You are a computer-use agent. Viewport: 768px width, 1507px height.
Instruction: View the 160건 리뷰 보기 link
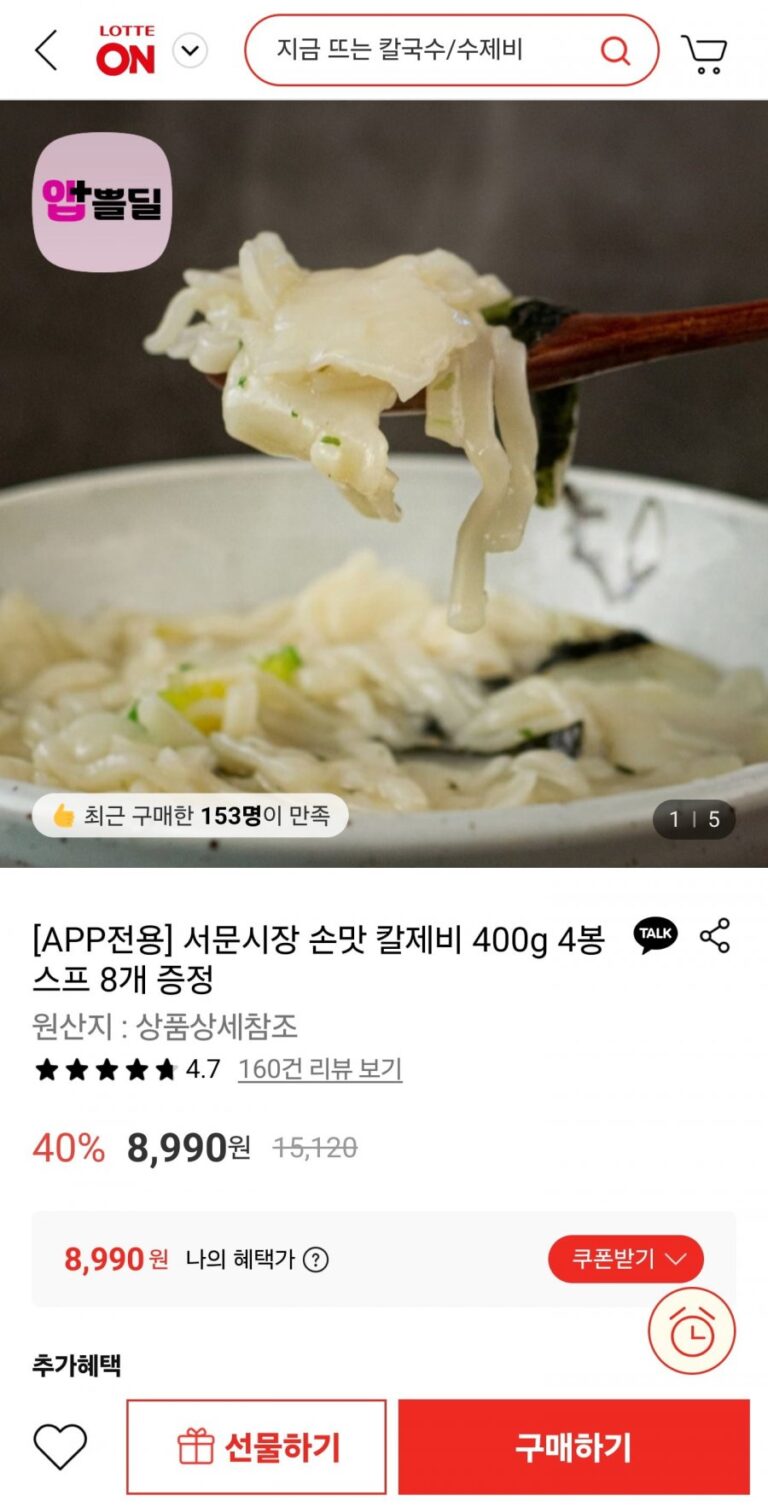point(320,1069)
